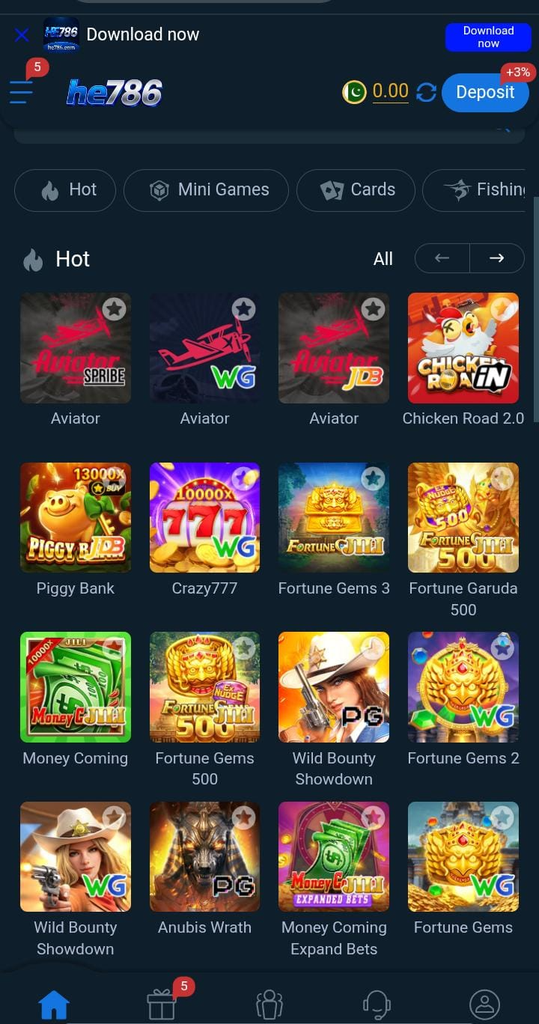This screenshot has width=539, height=1024.
Task: Go to the profile account tab
Action: [485, 1004]
